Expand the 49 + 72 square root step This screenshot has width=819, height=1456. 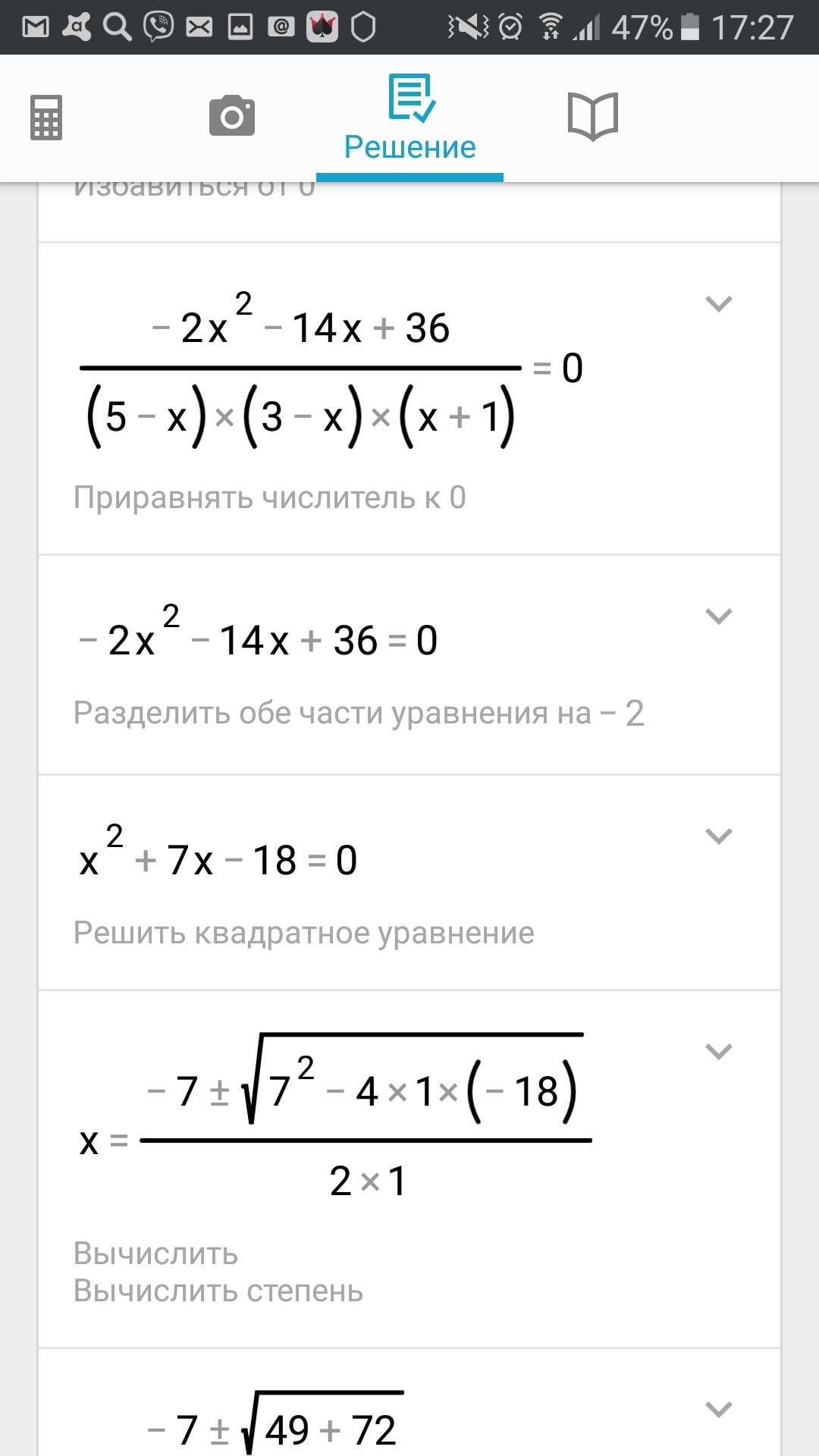[718, 1409]
